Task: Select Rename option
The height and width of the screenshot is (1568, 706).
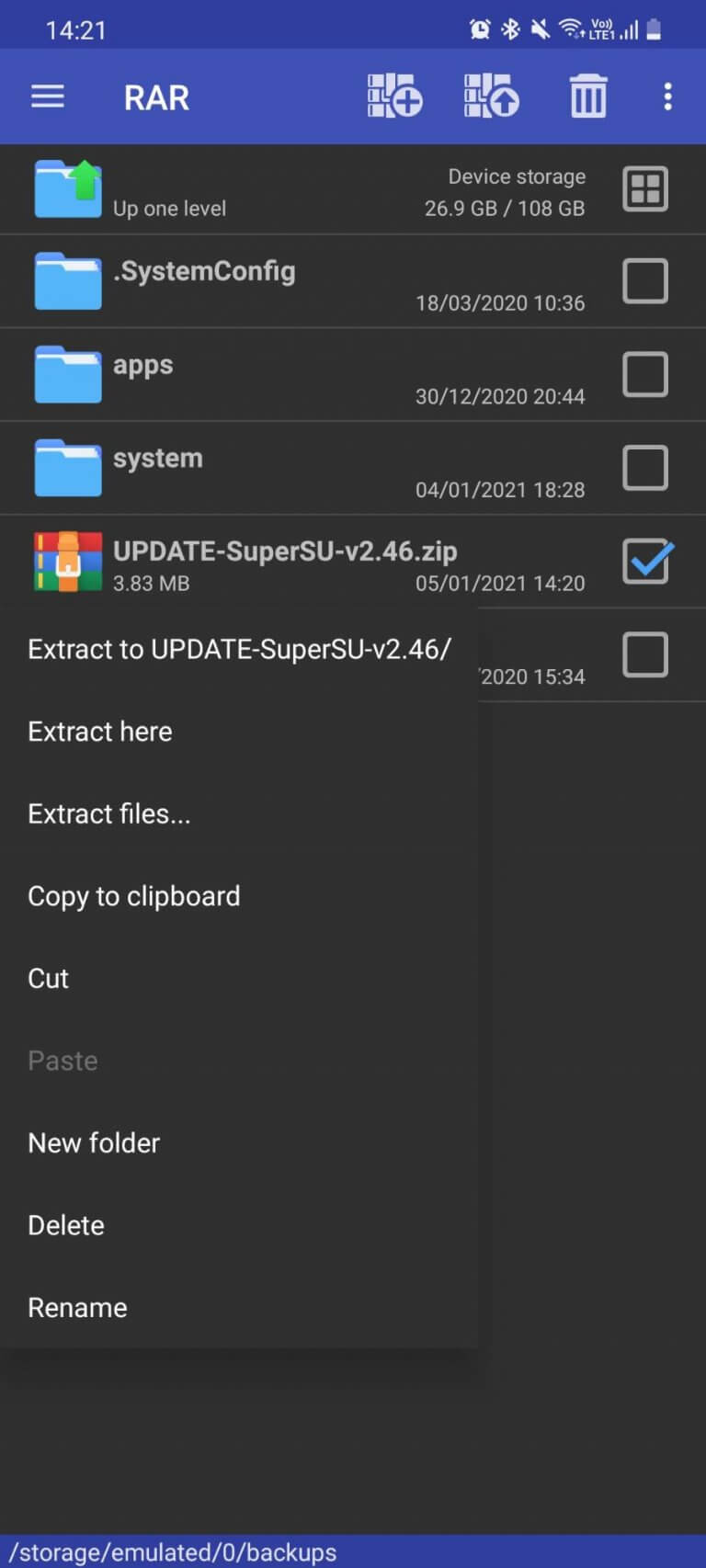Action: 239,1308
